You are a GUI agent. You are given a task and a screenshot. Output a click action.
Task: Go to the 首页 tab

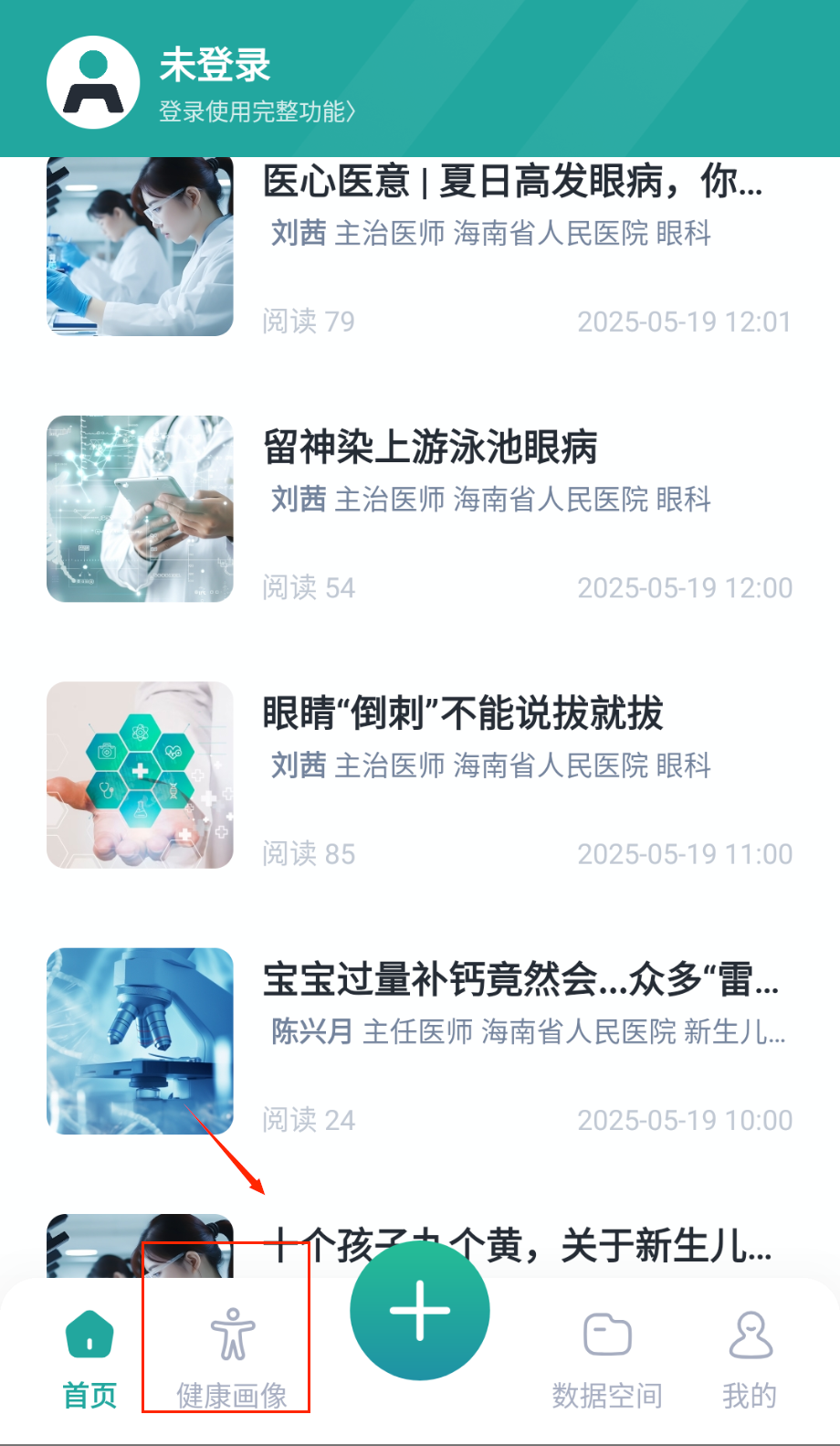tap(89, 1358)
